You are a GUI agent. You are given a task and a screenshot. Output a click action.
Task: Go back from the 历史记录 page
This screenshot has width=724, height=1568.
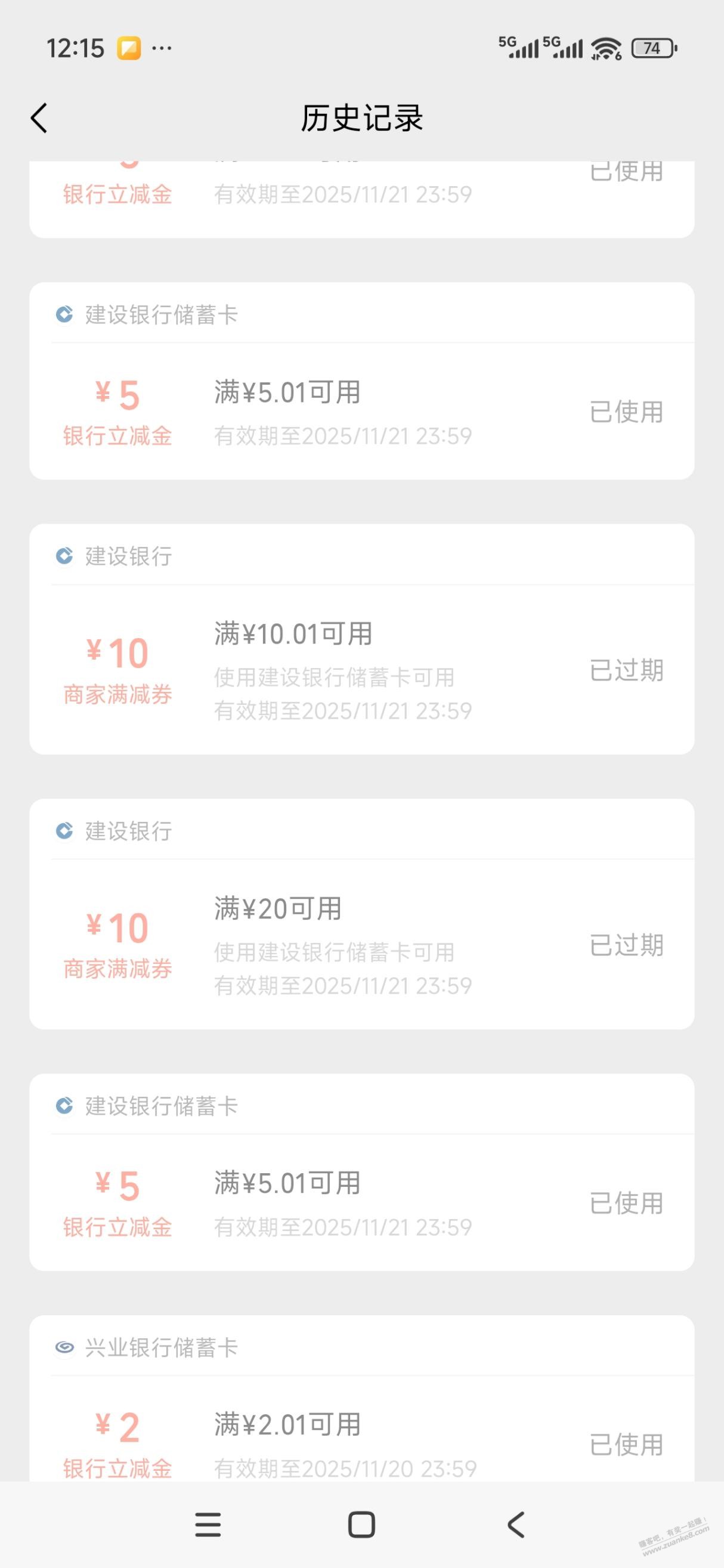[x=39, y=118]
